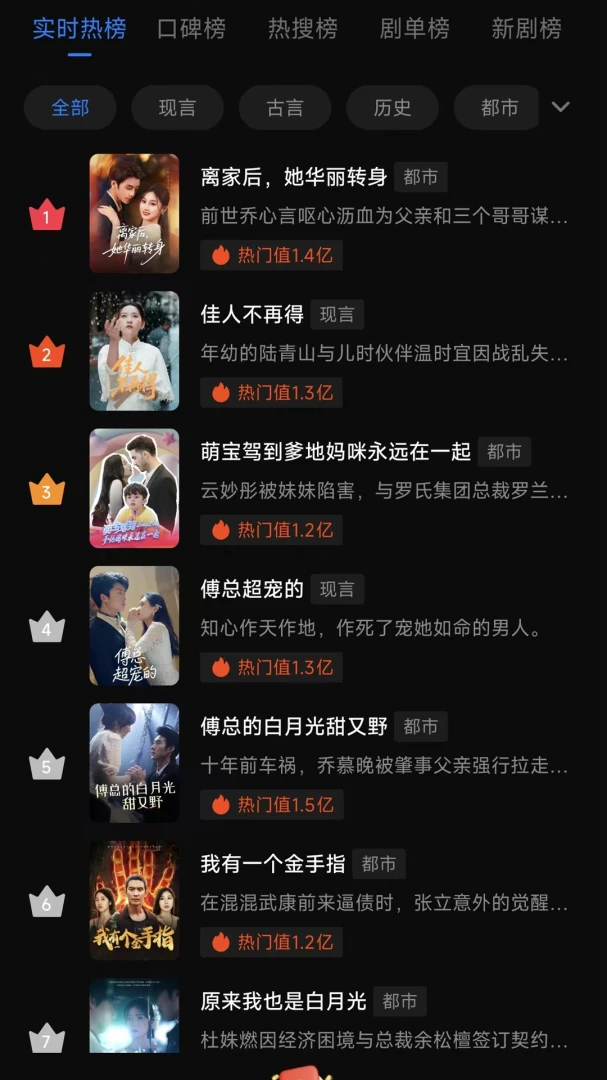Screen dimensions: 607x1080
Task: Select the 实时热榜 tab
Action: pyautogui.click(x=79, y=29)
